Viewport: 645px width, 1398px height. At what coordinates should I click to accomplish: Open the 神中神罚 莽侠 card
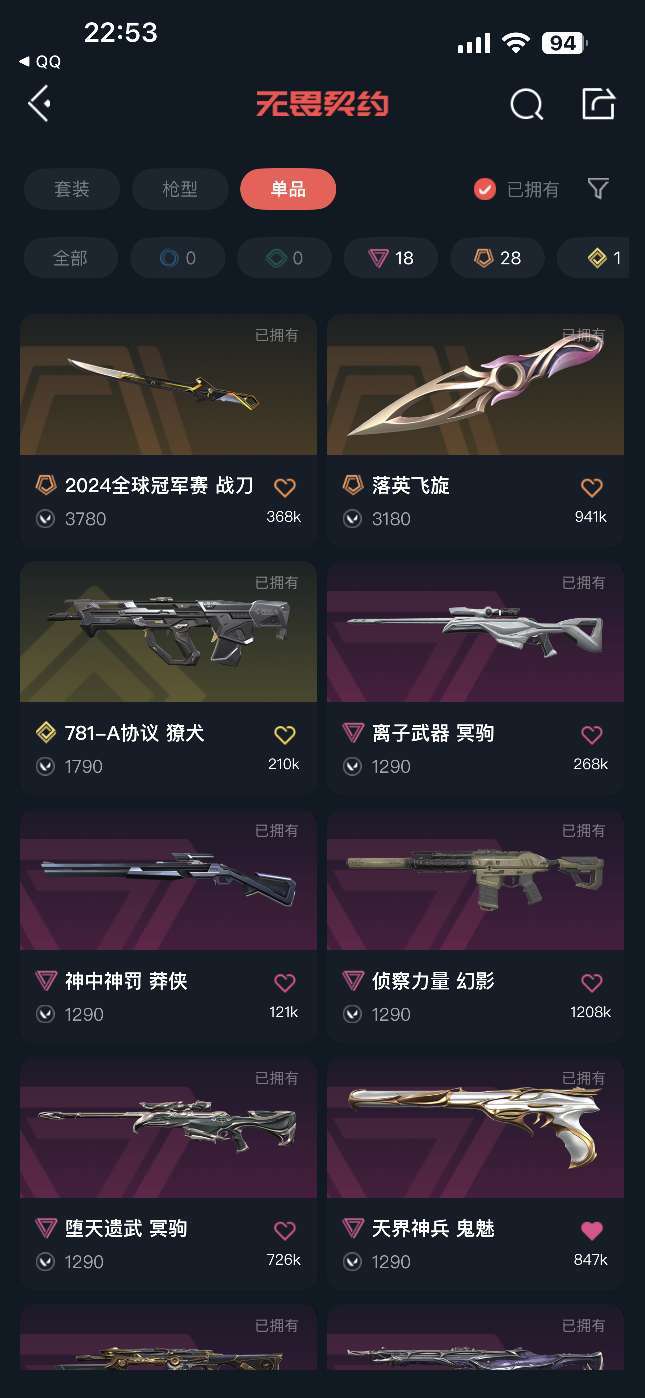coord(168,926)
